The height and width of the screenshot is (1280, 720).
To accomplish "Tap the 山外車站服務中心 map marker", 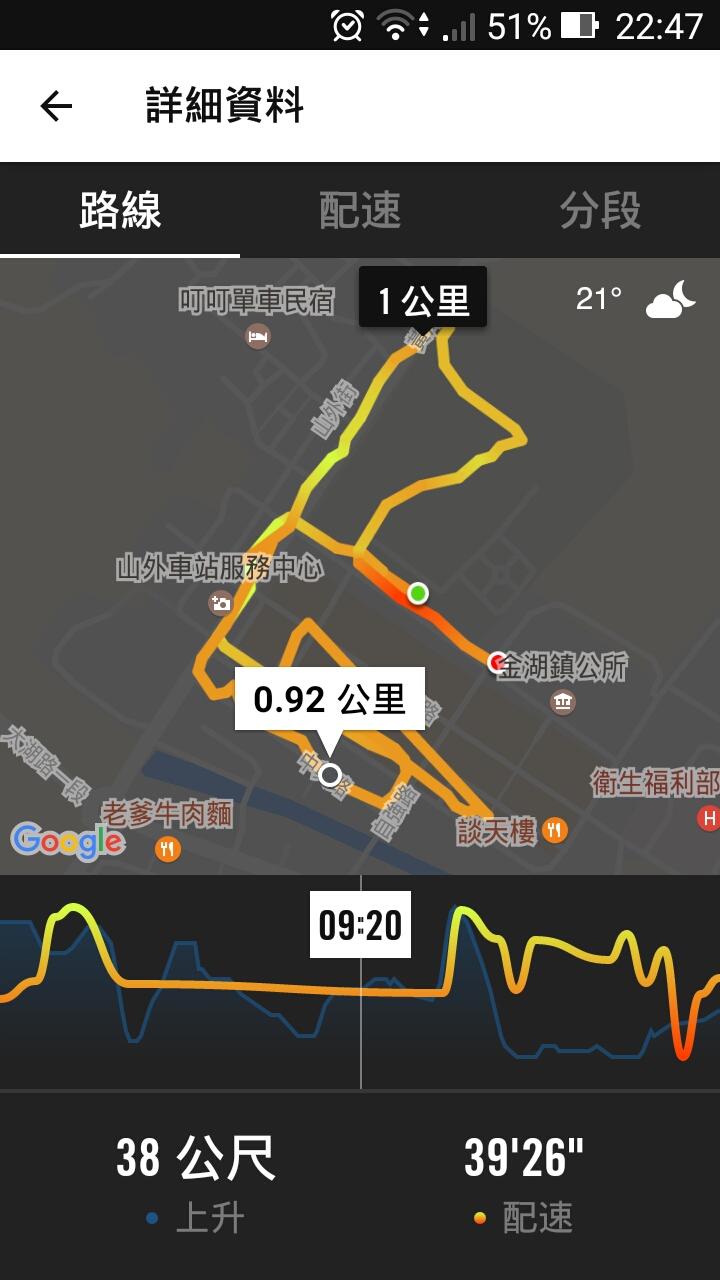I will point(220,602).
